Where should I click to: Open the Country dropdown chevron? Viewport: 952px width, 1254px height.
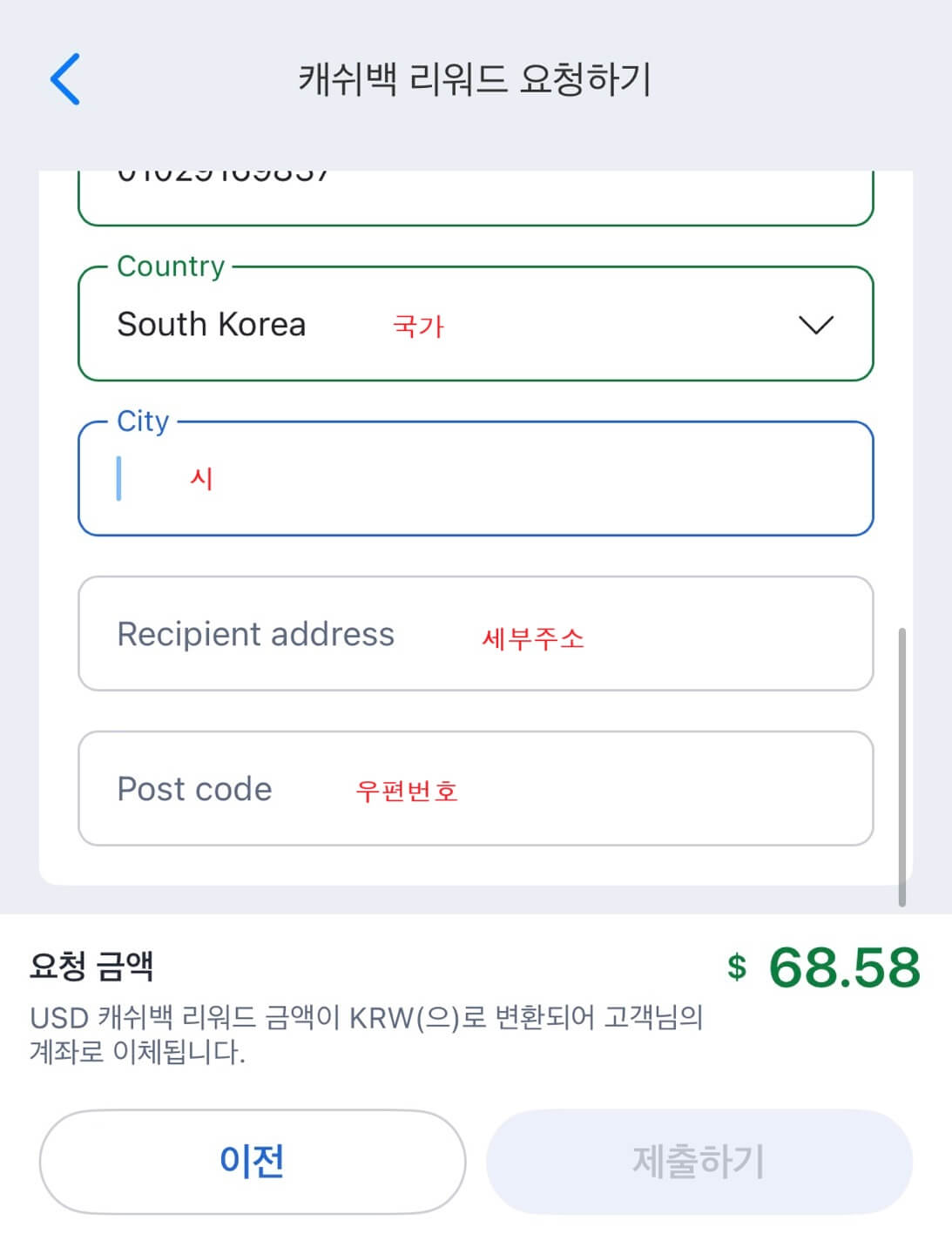[x=815, y=326]
